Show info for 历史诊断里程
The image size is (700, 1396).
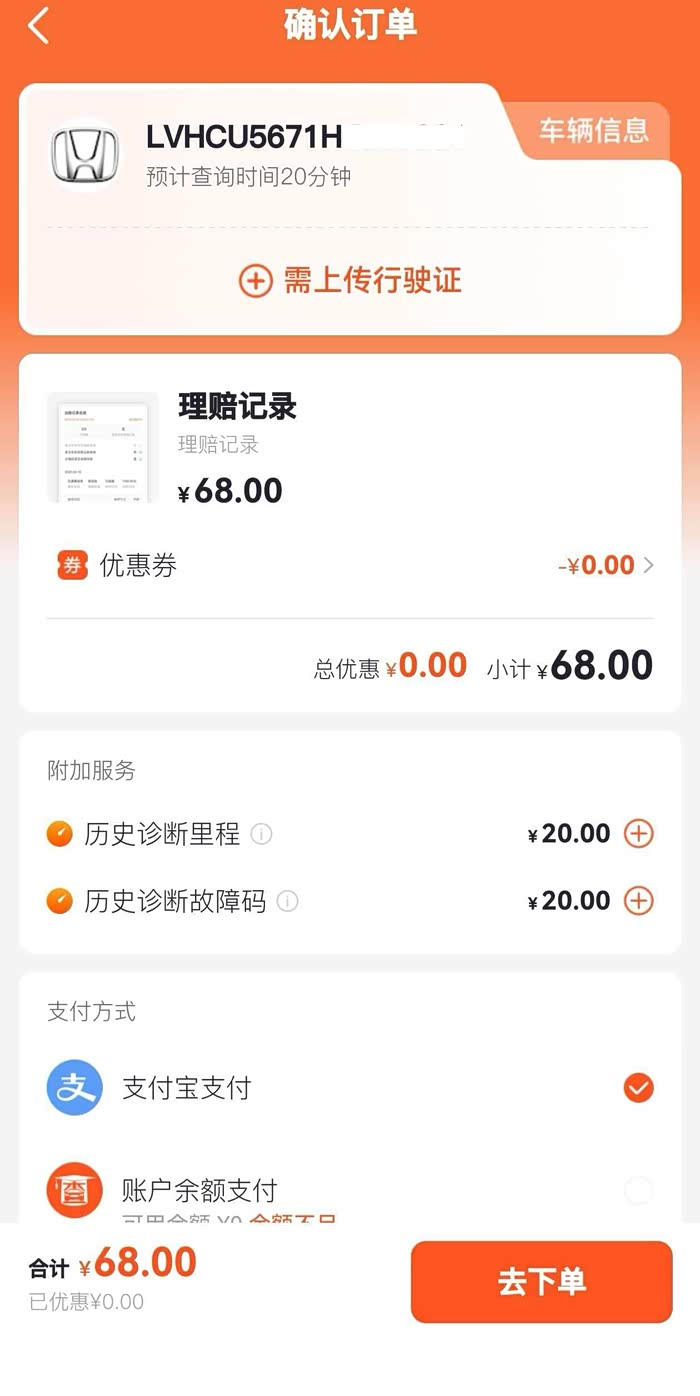[261, 834]
